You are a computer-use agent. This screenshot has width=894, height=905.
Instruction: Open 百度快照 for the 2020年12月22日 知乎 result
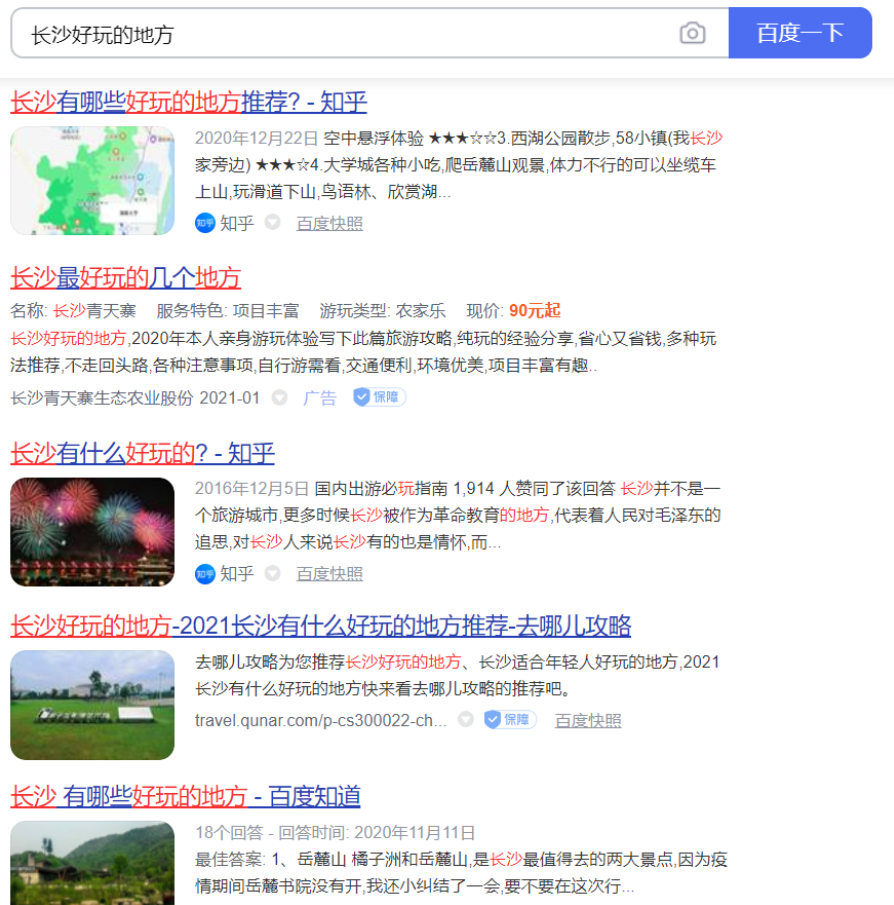click(x=329, y=223)
